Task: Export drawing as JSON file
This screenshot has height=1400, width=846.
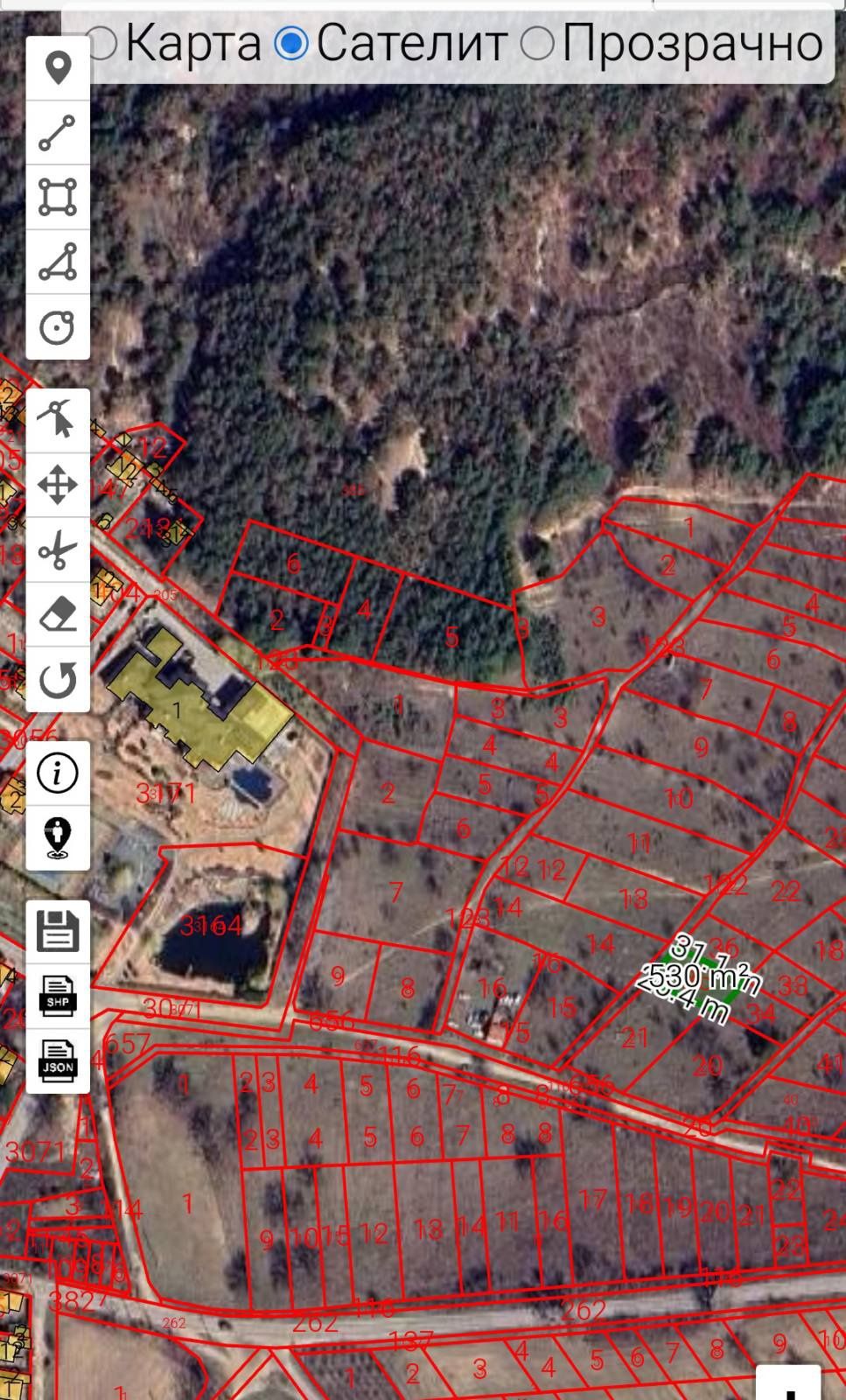Action: (x=58, y=1060)
